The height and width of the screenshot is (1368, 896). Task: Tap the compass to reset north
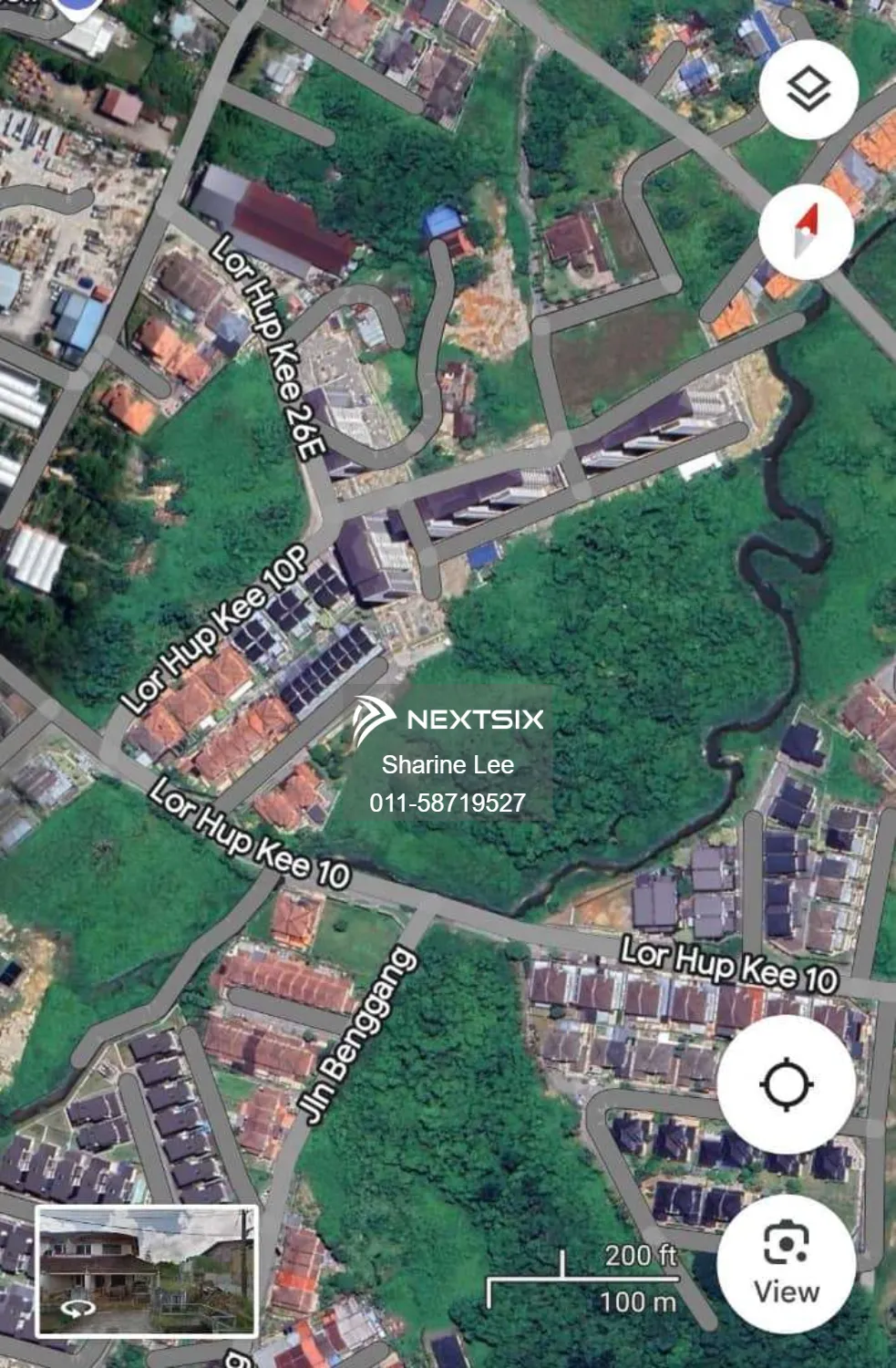(806, 228)
